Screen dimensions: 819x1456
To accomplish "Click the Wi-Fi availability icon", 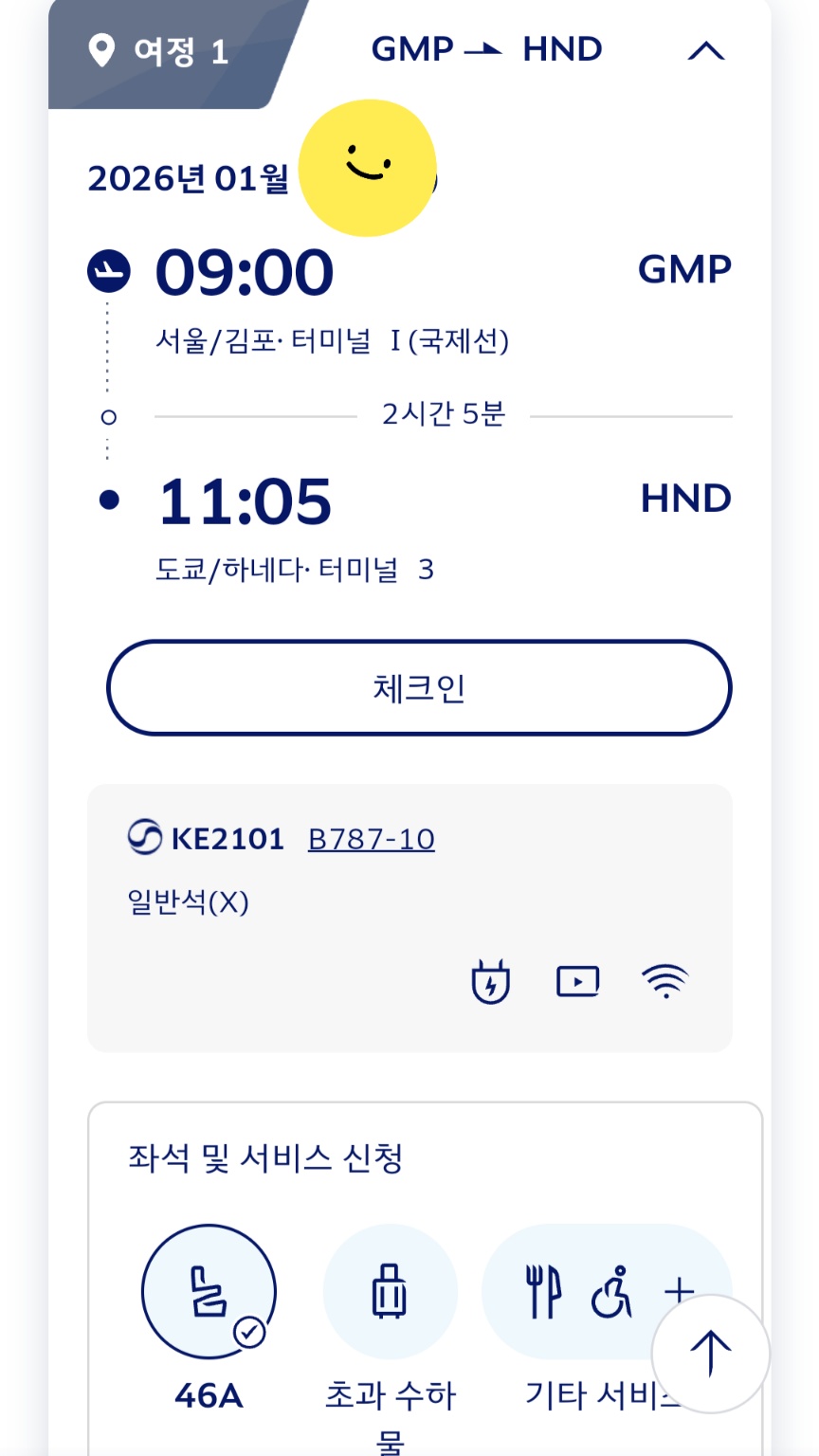I will (x=664, y=981).
